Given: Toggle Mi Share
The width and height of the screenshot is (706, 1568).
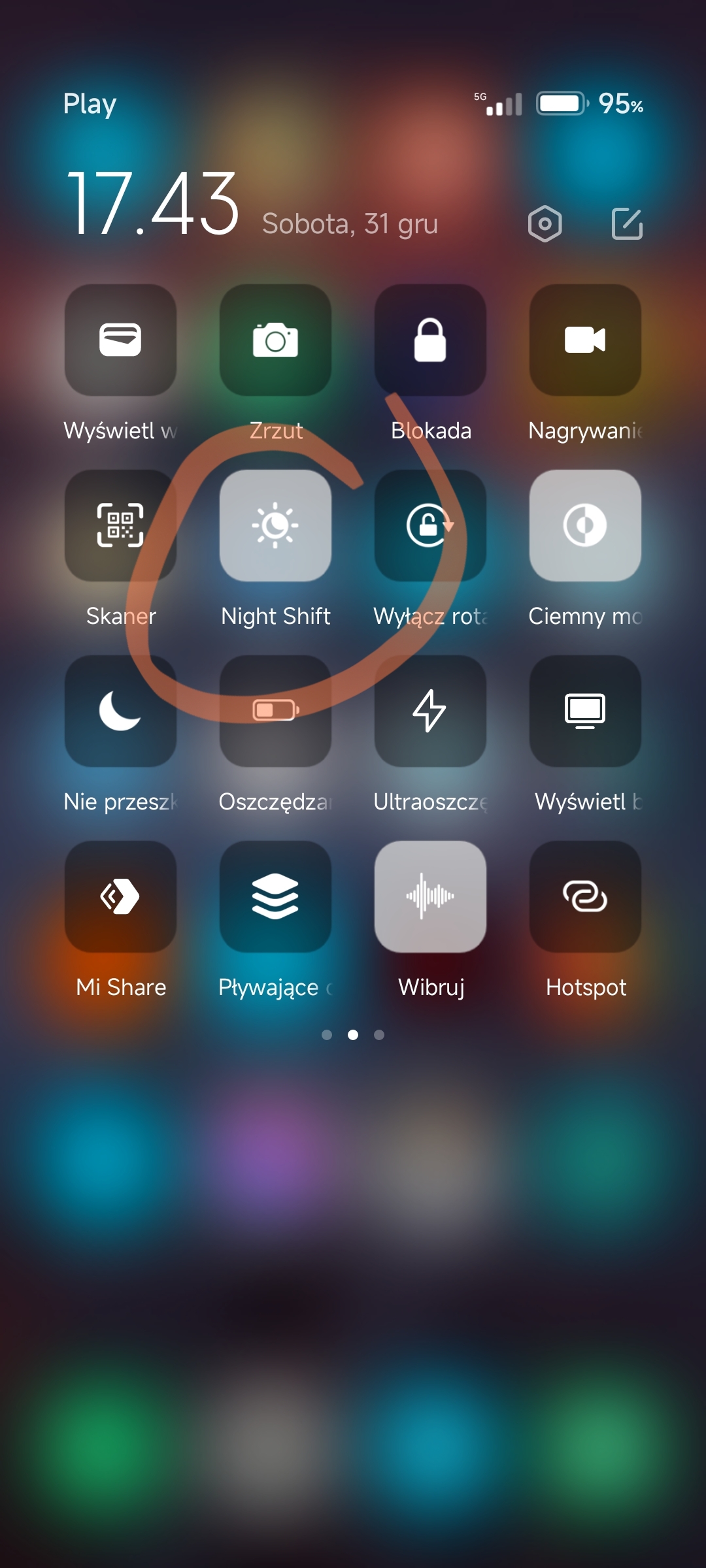Looking at the screenshot, I should click(x=120, y=896).
